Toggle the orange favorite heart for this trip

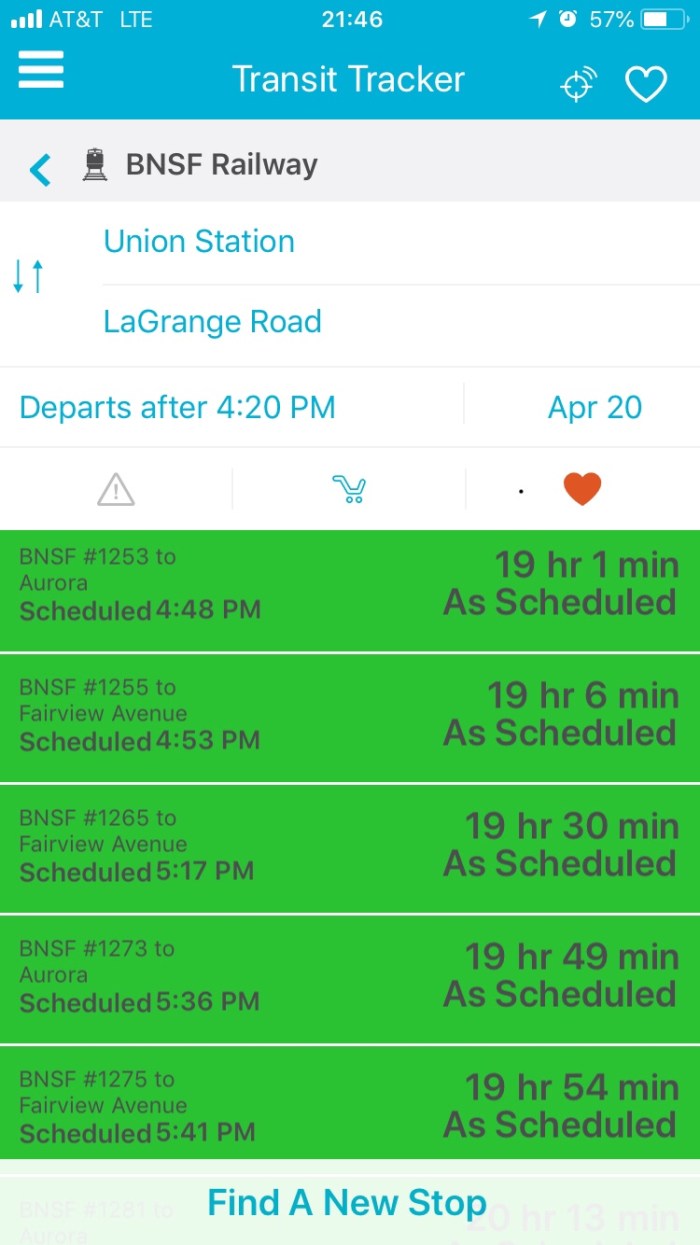click(582, 489)
